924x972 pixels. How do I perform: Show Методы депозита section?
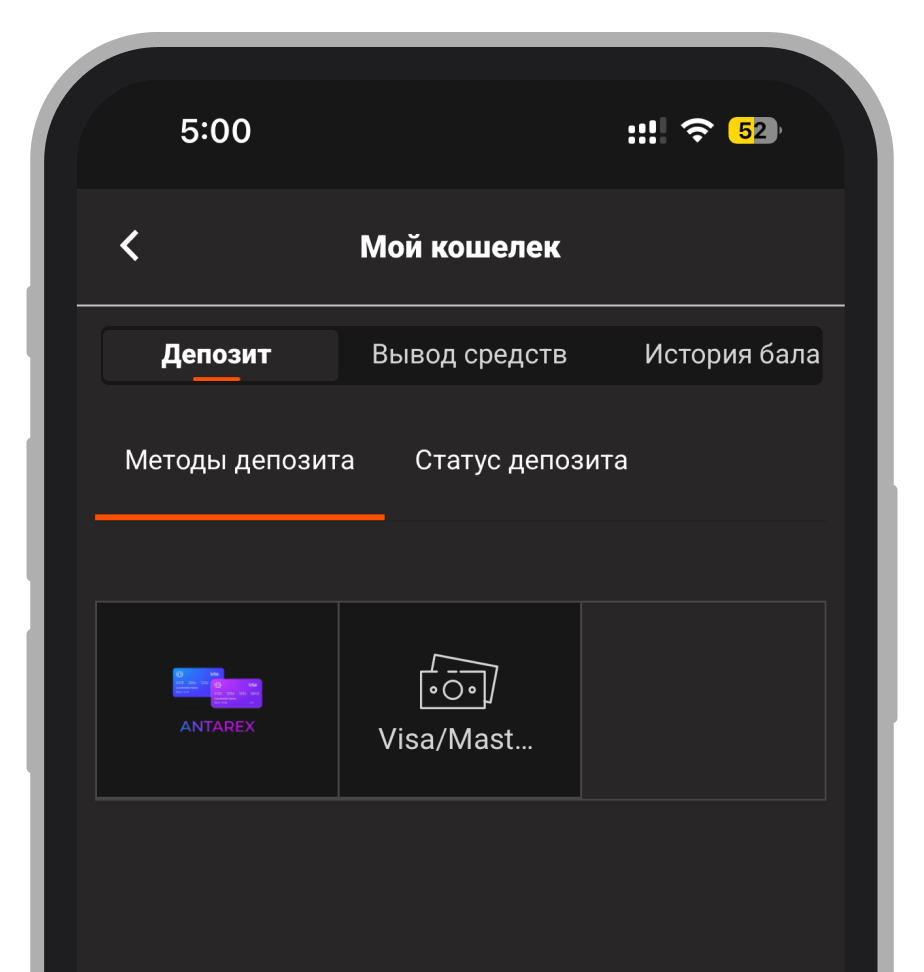pos(239,461)
